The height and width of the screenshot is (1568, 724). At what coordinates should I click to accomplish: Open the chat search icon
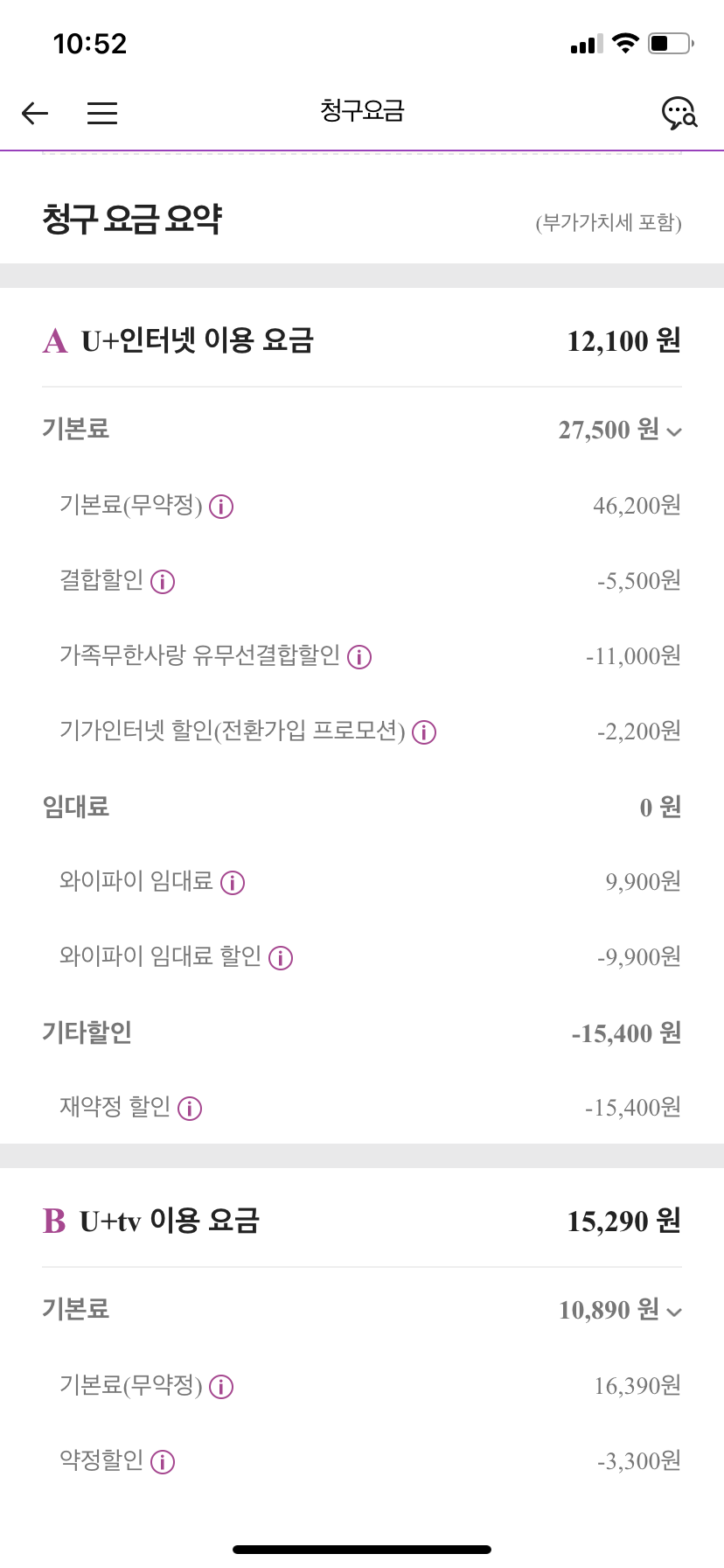point(679,113)
